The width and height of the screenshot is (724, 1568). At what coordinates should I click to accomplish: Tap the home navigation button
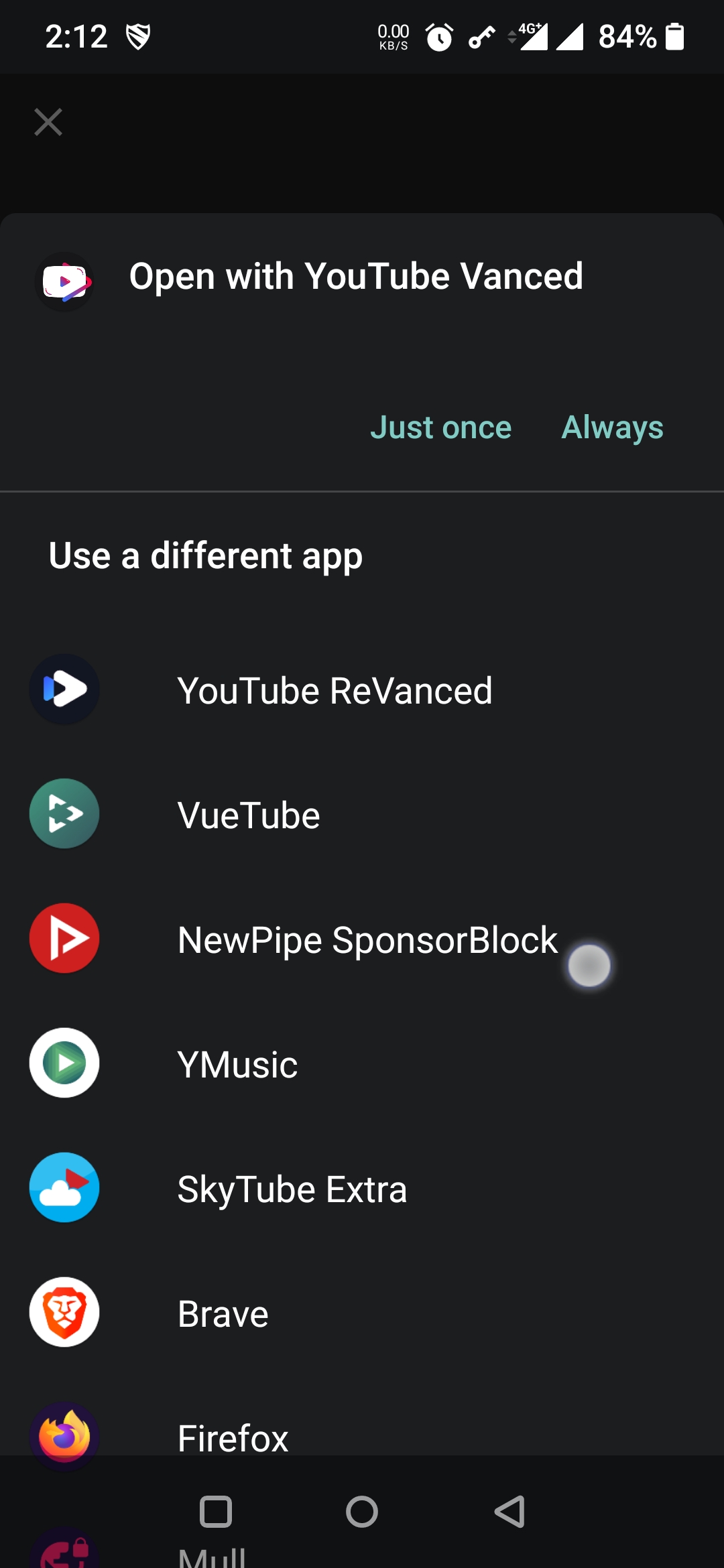click(x=361, y=1511)
